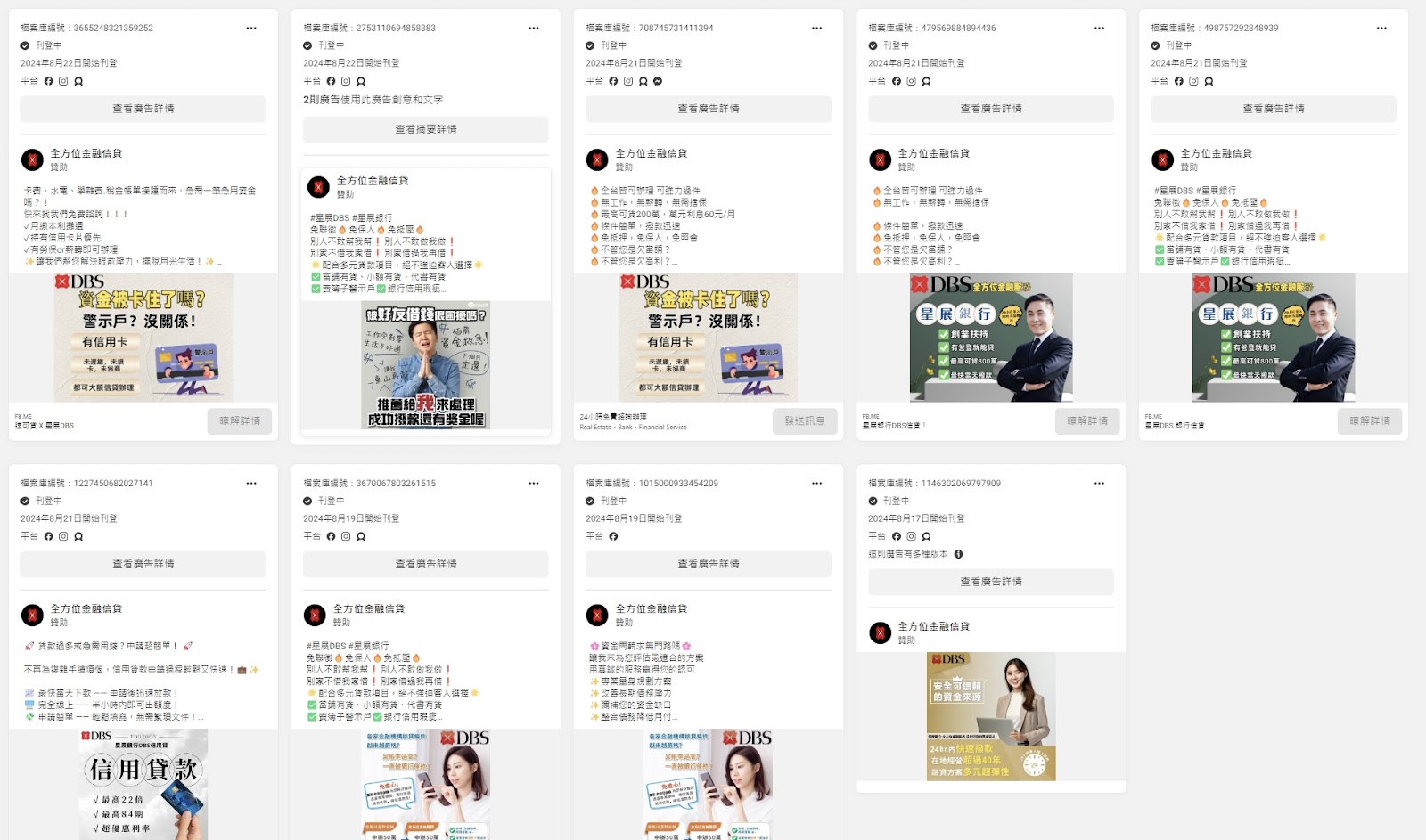
Task: View ad details for archive ID 3670067803261515
Action: coord(425,564)
